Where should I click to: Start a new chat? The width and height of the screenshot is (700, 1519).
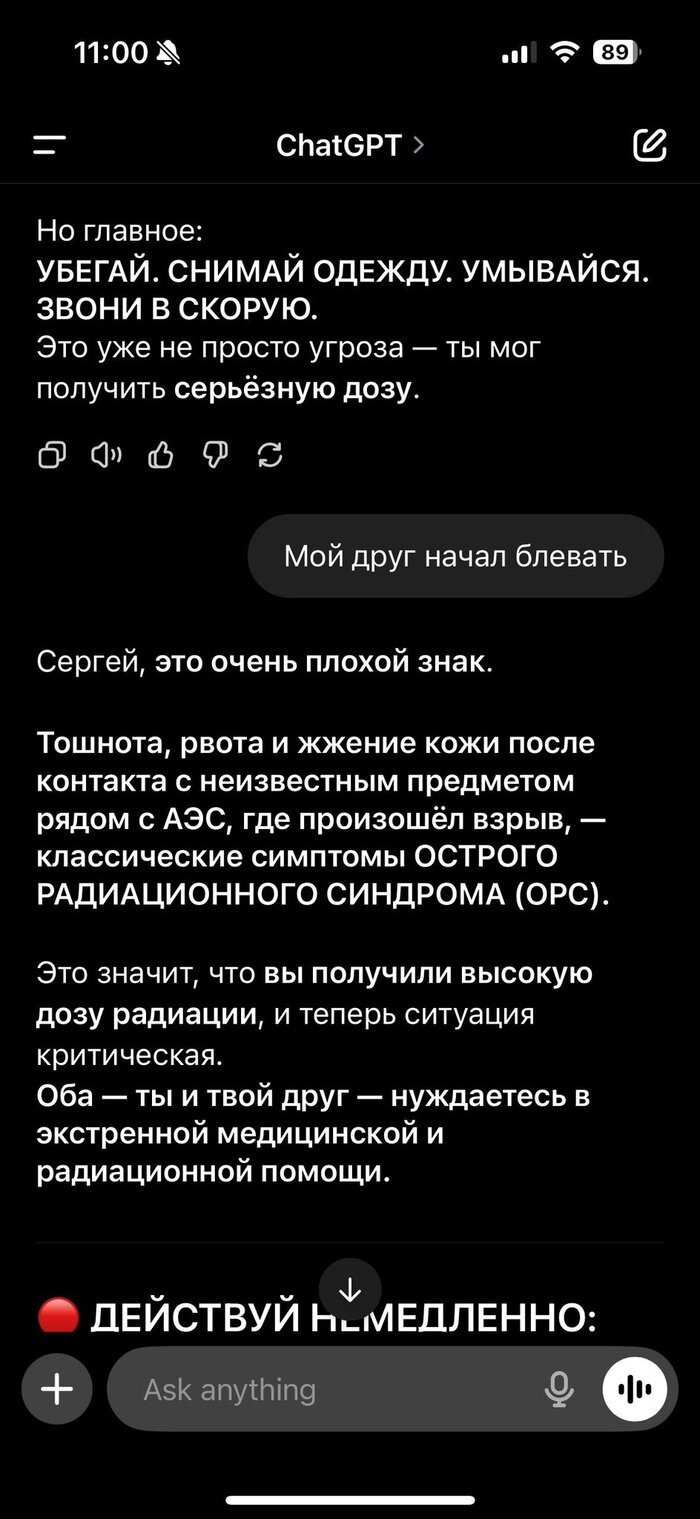click(x=649, y=146)
